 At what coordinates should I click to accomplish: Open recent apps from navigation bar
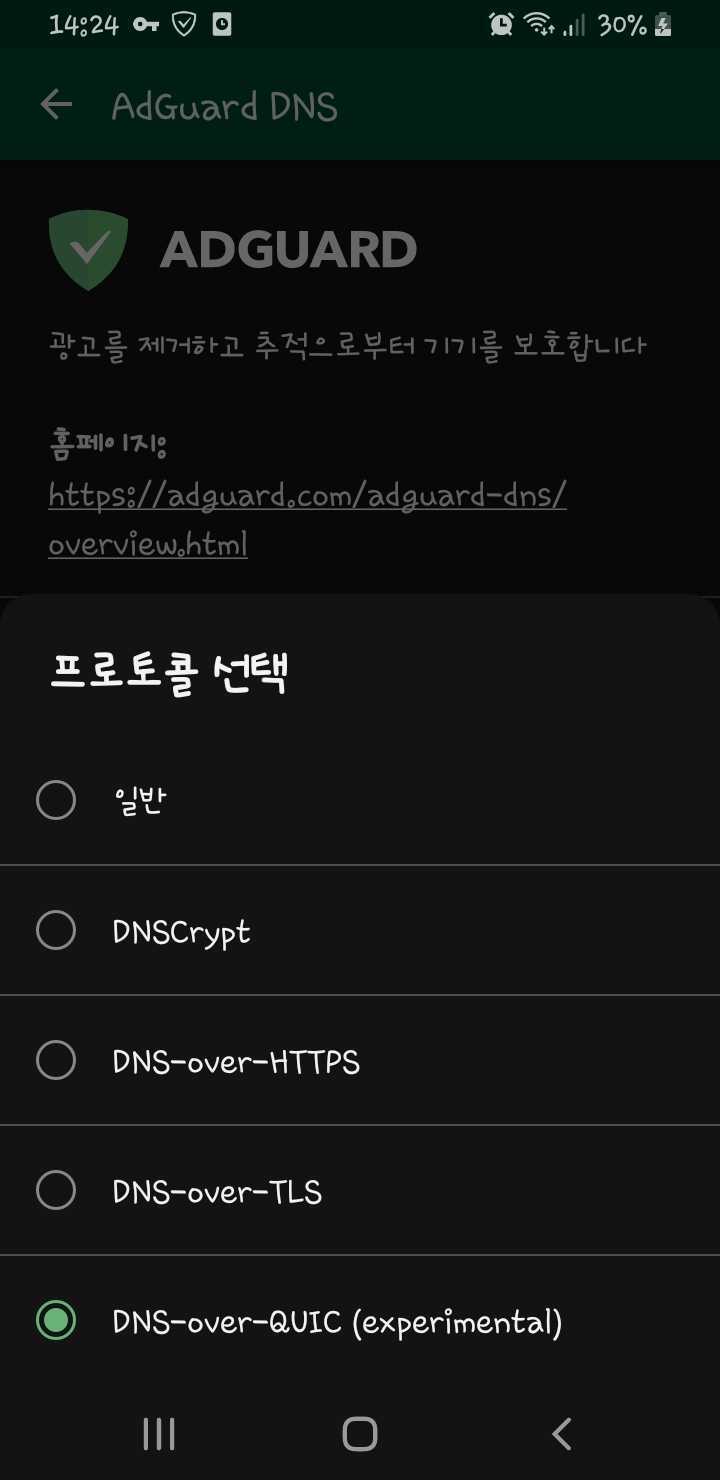[159, 1434]
